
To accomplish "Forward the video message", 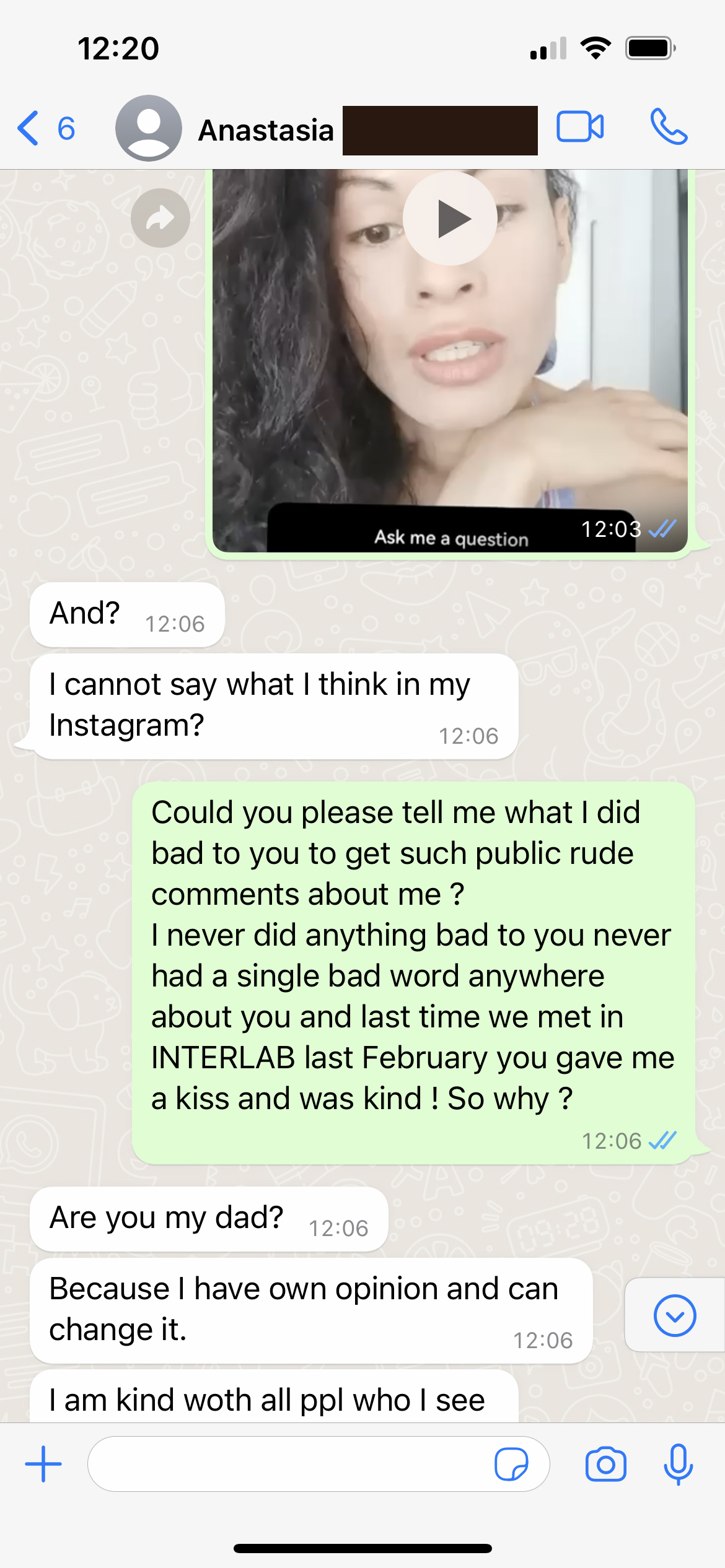I will pos(160,218).
